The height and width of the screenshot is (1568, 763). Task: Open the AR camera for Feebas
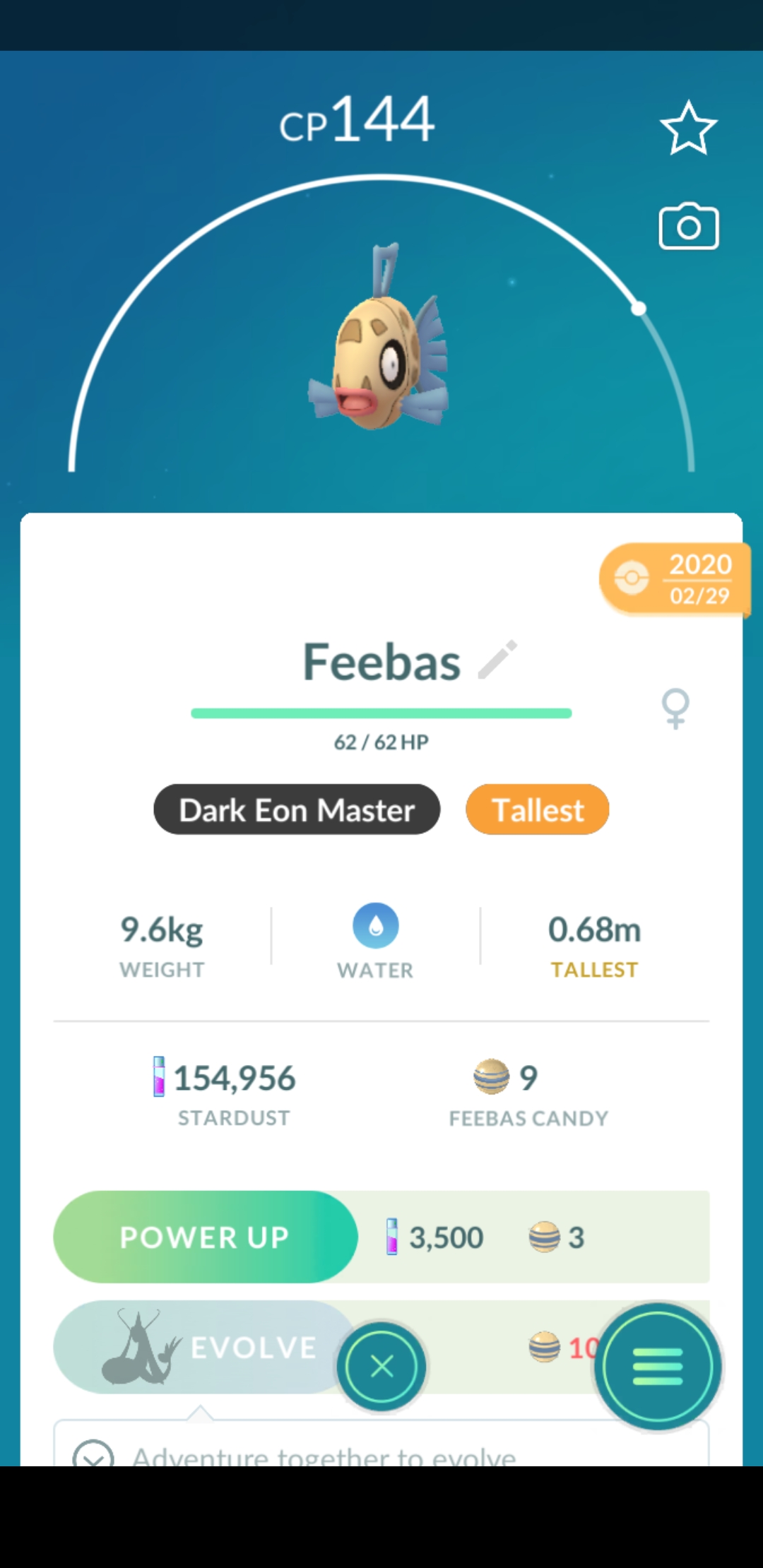[688, 227]
